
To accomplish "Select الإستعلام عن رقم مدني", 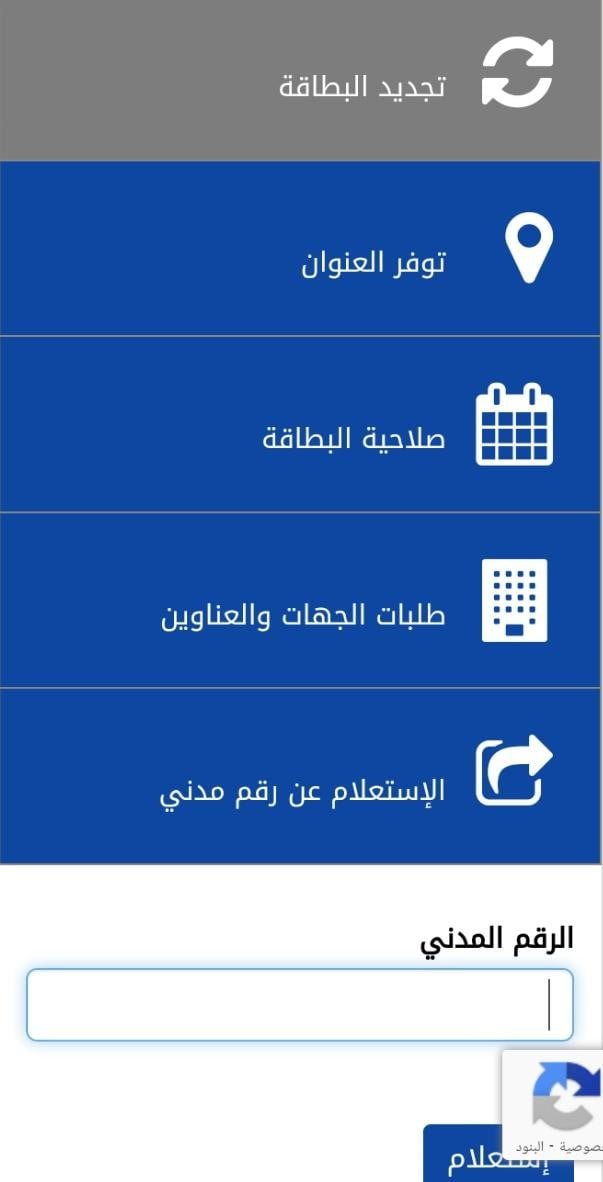I will tap(301, 776).
